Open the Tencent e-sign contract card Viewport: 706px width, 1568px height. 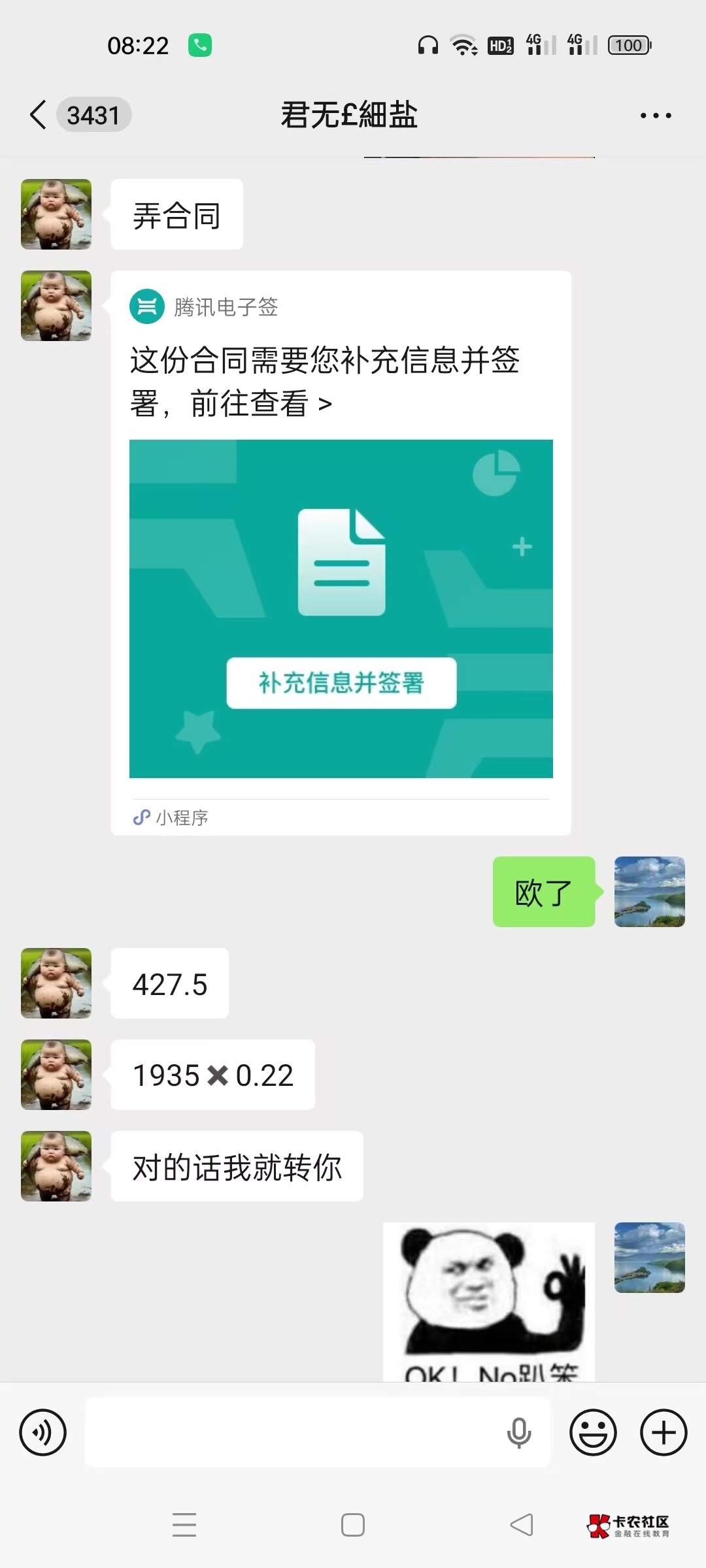pos(341,553)
